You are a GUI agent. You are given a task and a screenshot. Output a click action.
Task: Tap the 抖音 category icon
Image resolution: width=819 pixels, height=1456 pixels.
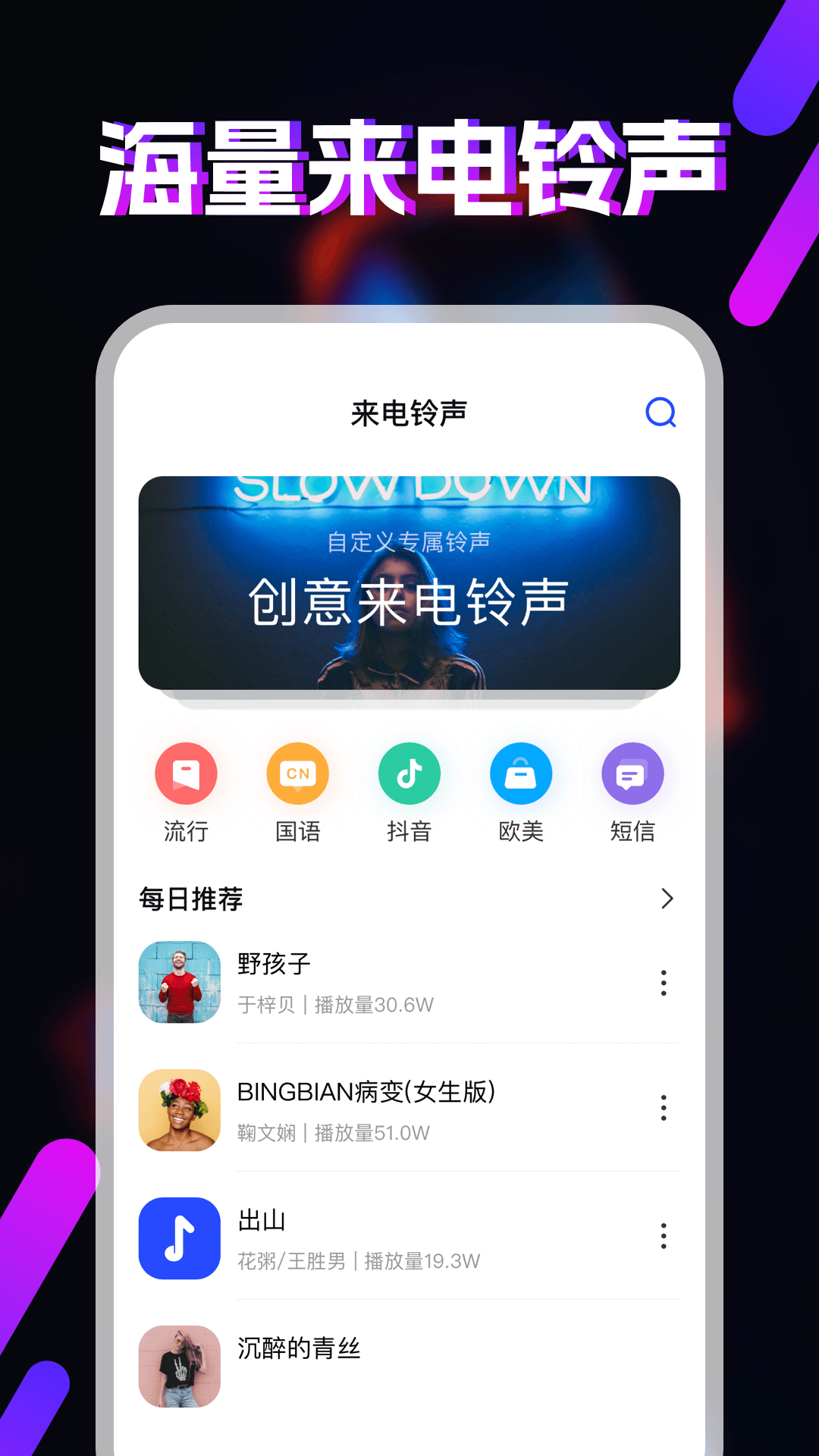[x=409, y=773]
